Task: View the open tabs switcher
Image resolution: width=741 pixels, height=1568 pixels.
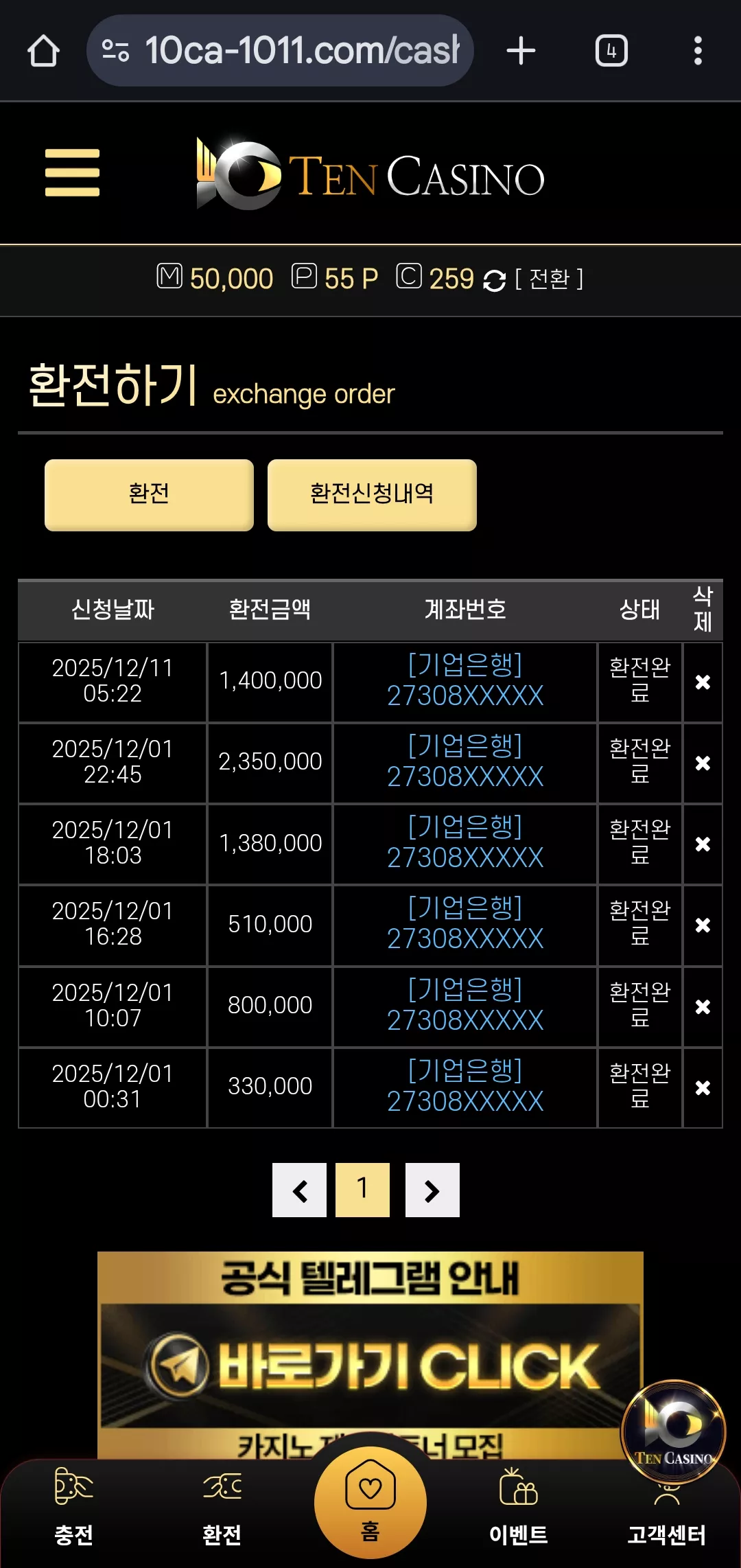Action: 611,51
